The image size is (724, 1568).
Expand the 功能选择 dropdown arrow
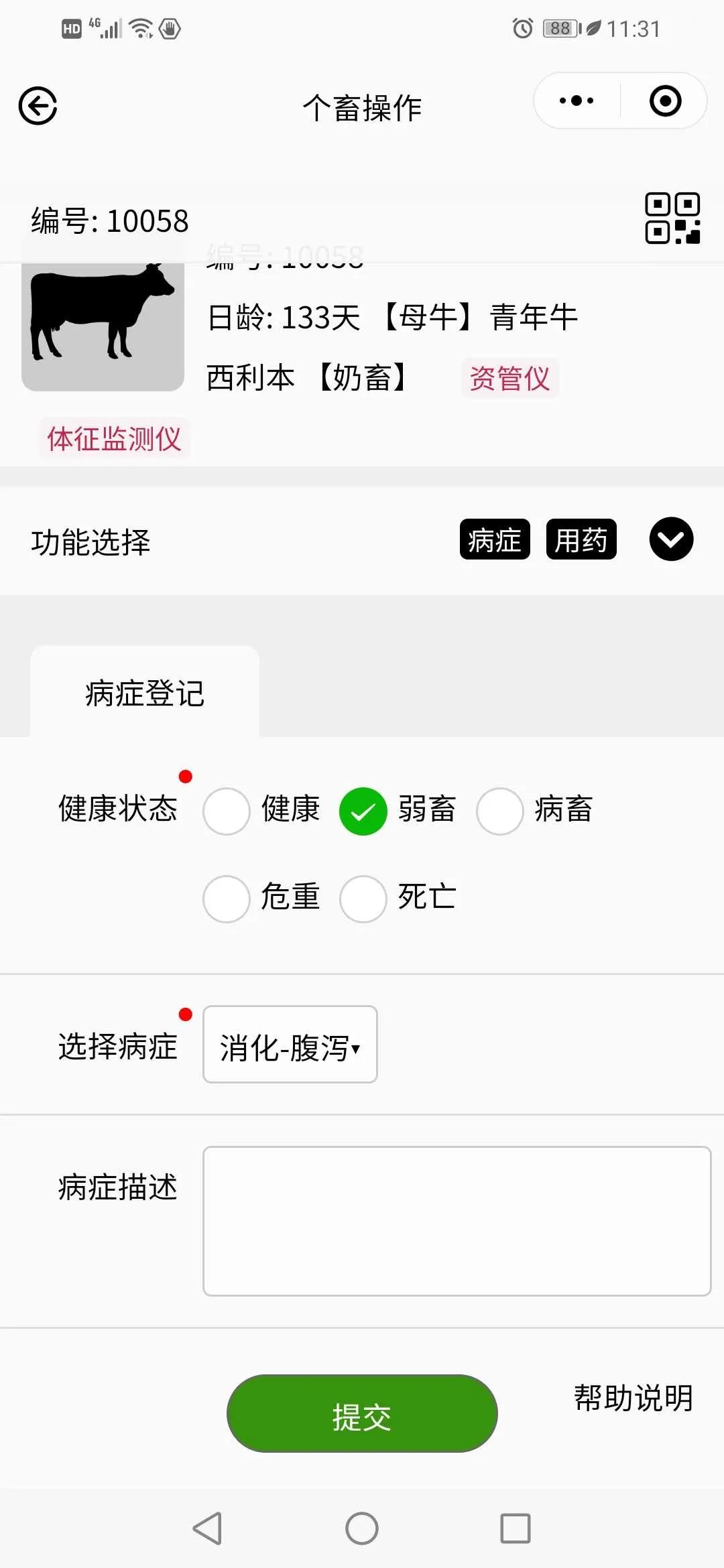tap(671, 539)
